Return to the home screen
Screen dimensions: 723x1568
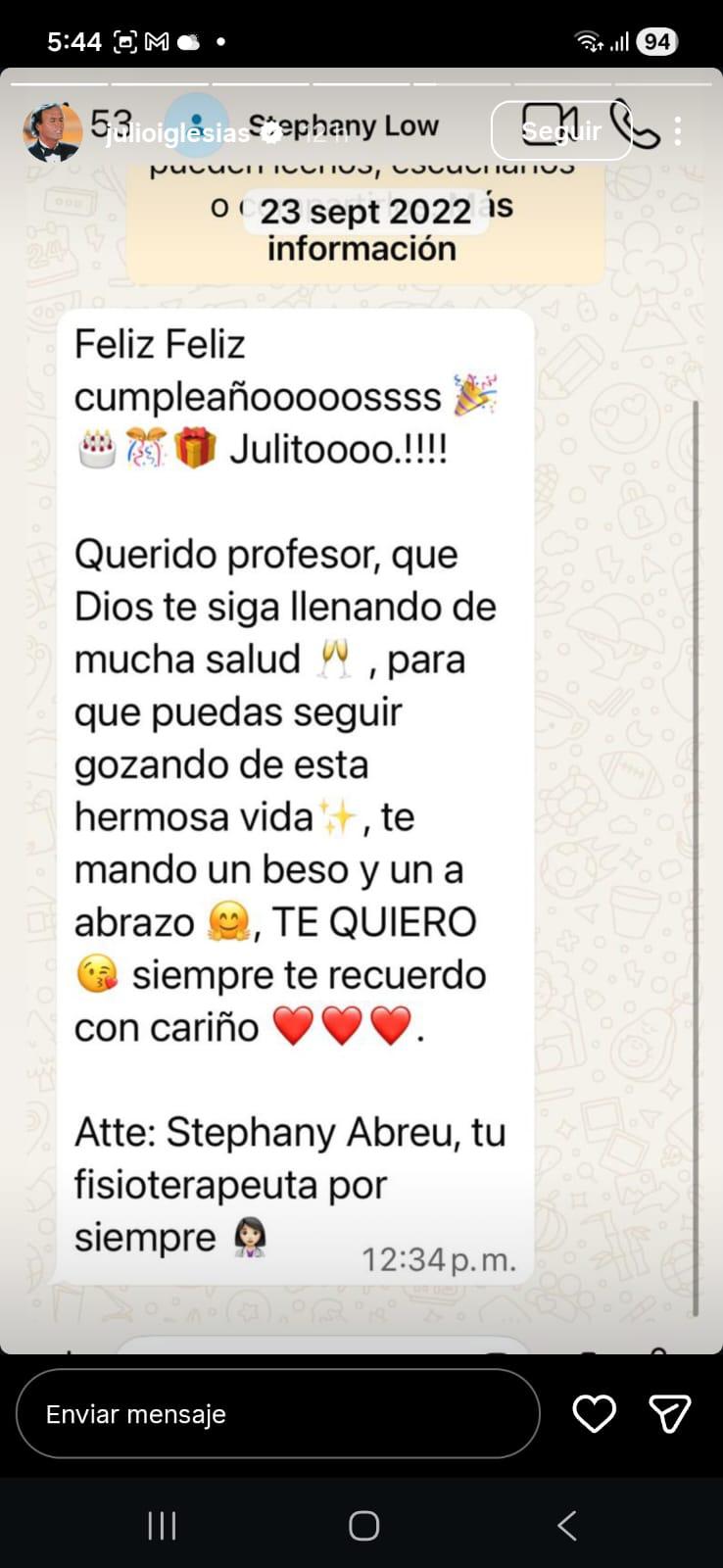(363, 1525)
